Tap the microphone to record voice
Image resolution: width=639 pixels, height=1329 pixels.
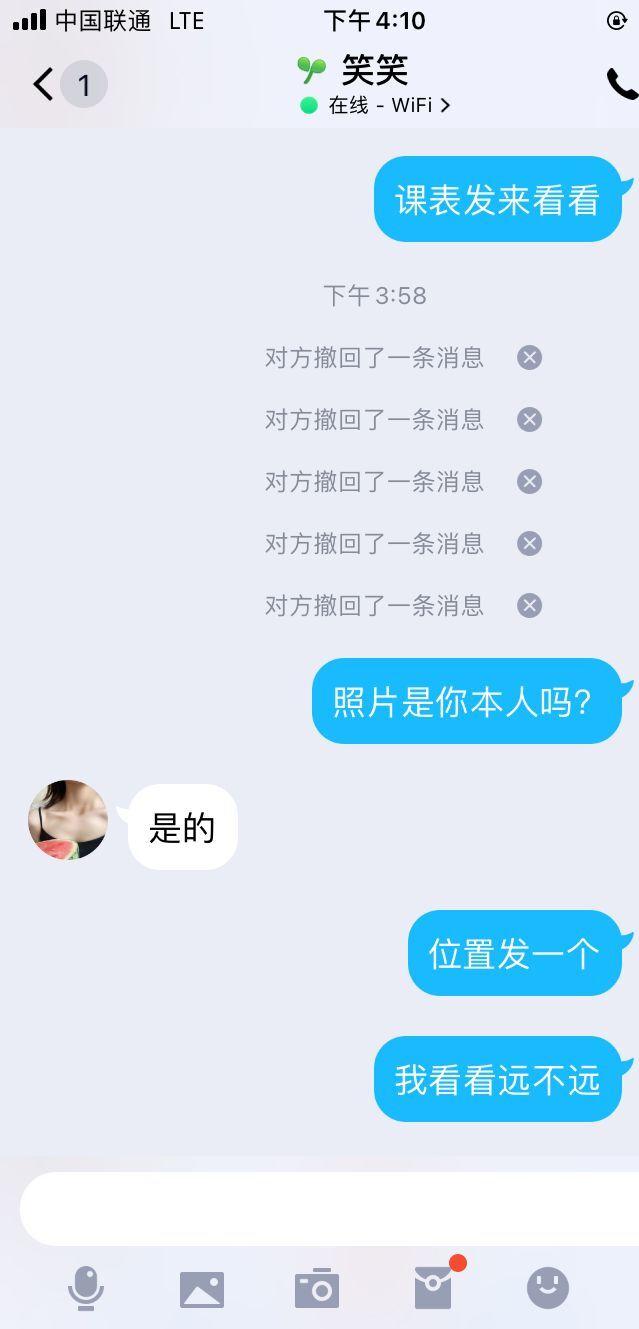pos(86,1287)
